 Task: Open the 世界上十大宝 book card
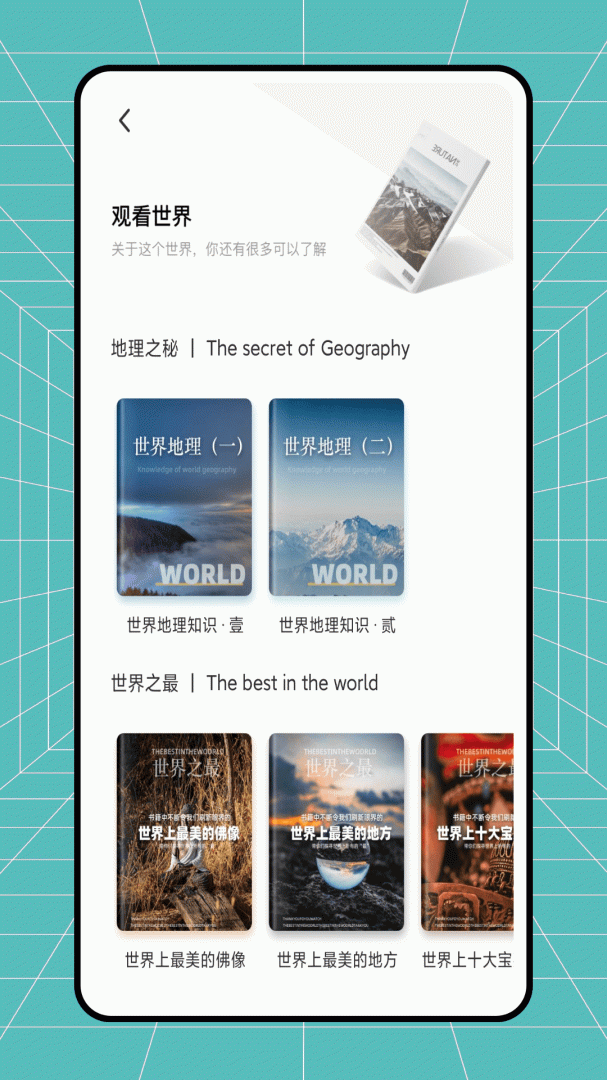467,832
